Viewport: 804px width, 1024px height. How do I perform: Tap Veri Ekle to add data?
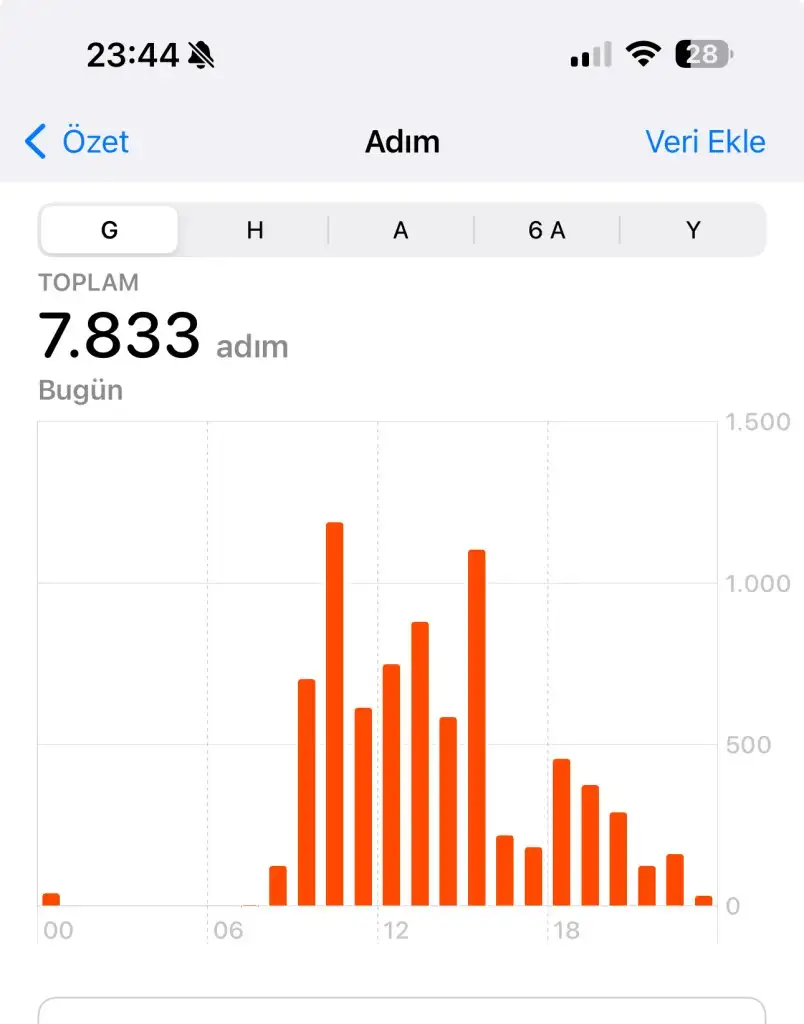pos(705,142)
